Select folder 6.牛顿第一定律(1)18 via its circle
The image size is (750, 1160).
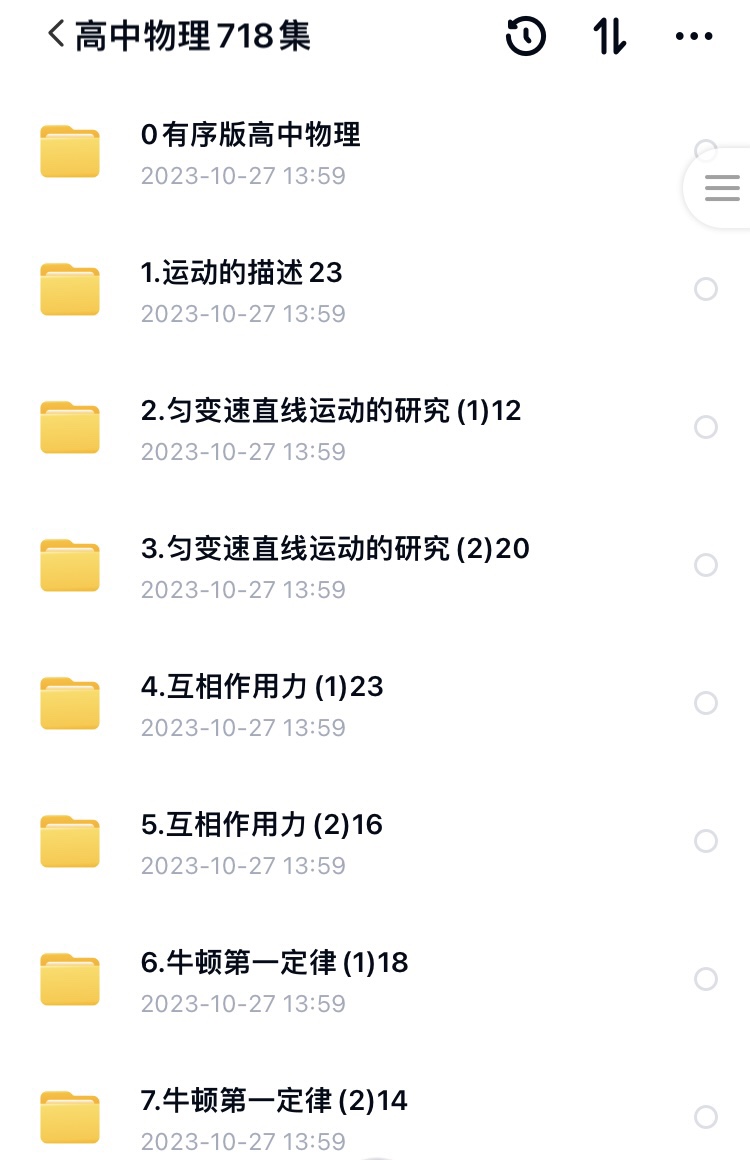click(706, 979)
